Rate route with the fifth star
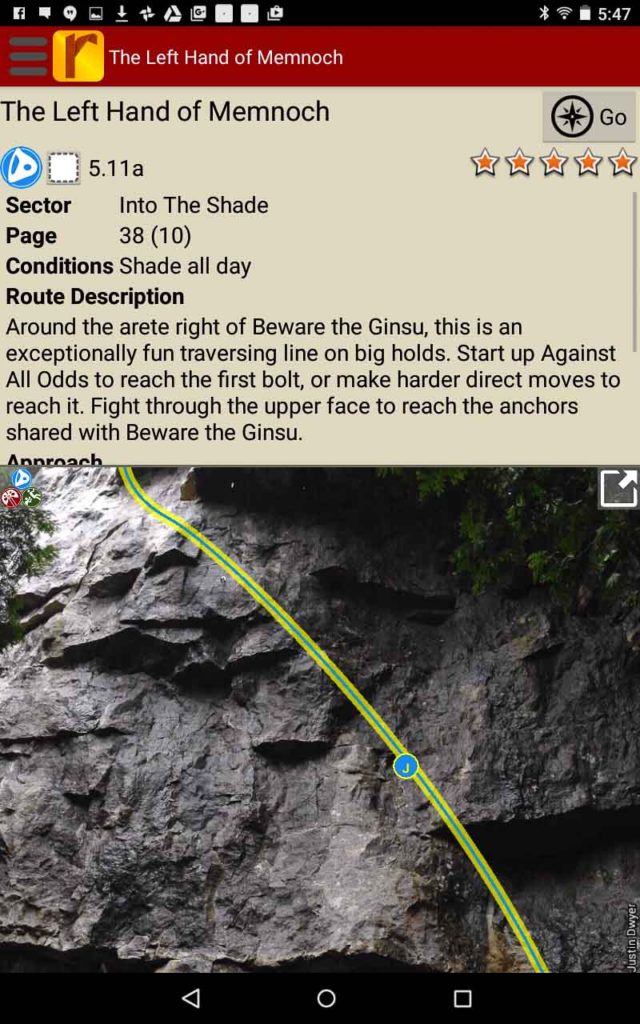 tap(621, 162)
